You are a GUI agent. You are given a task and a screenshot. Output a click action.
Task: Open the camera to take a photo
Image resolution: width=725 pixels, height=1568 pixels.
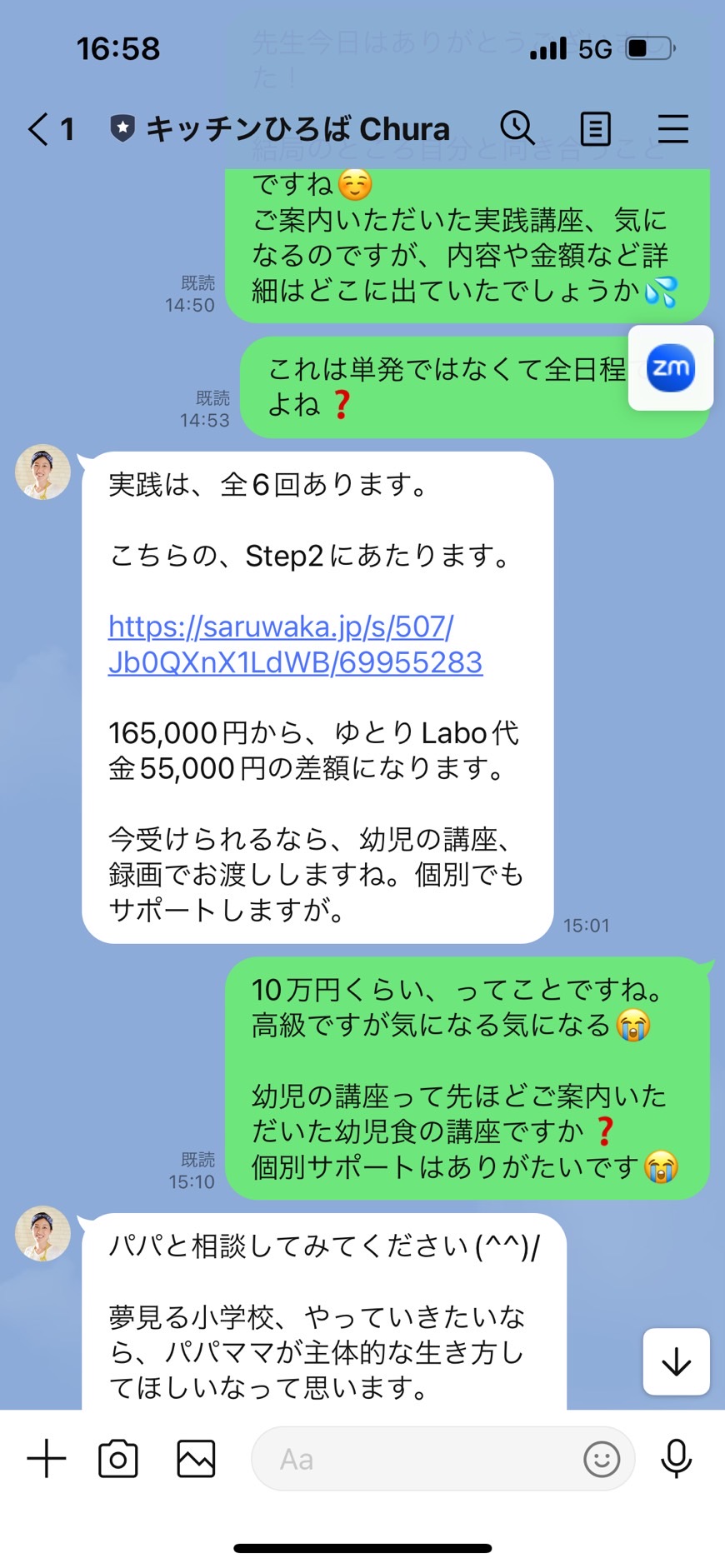pos(118,1459)
